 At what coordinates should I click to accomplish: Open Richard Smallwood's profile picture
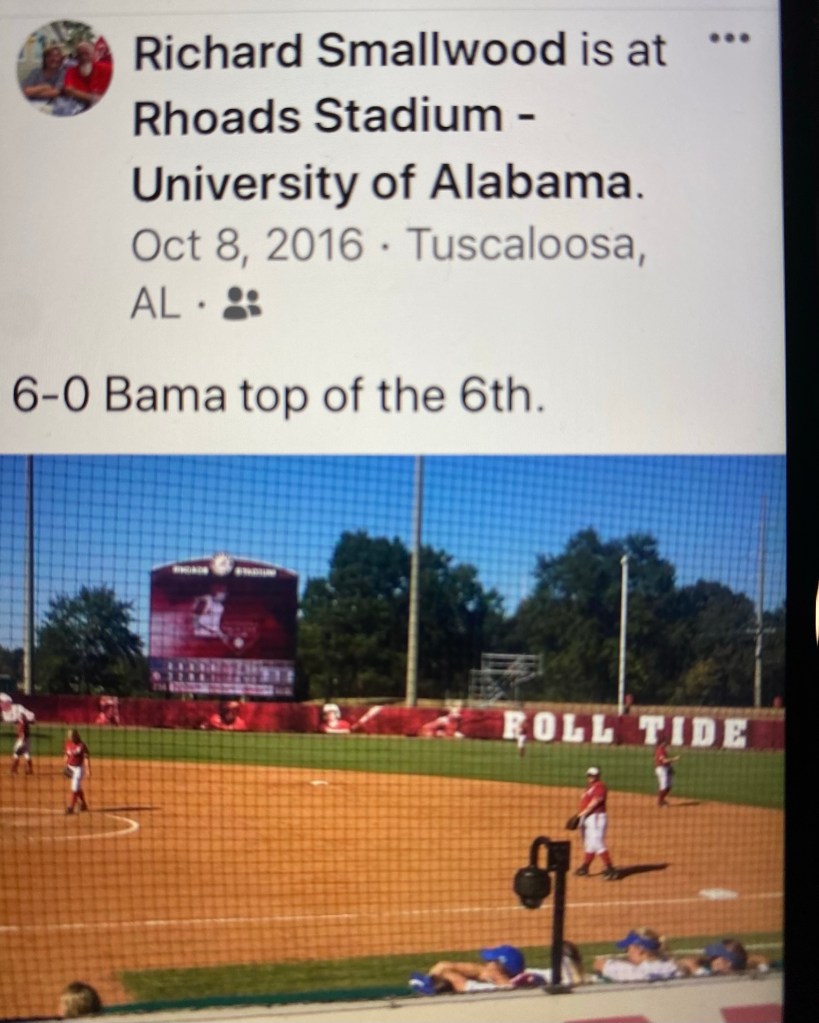pyautogui.click(x=65, y=68)
